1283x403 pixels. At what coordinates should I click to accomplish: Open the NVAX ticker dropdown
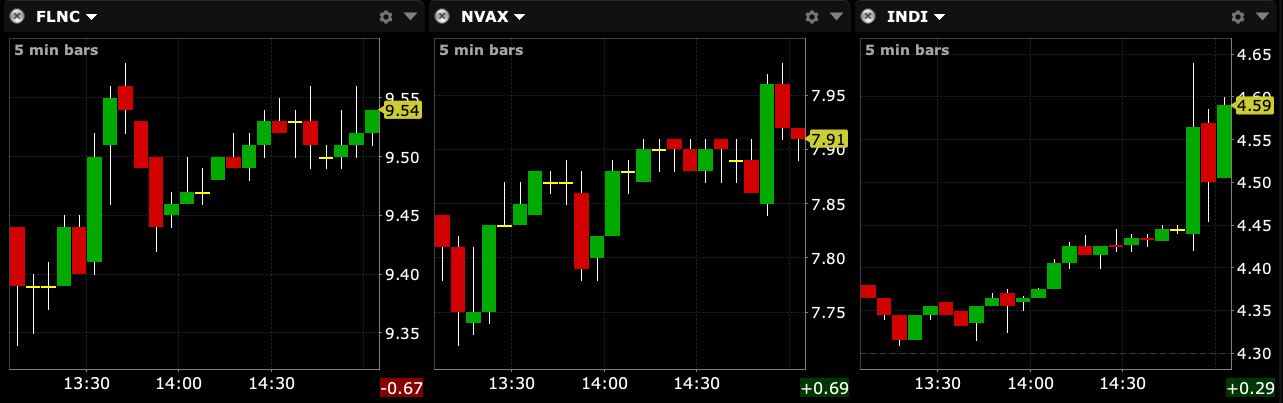coord(520,17)
